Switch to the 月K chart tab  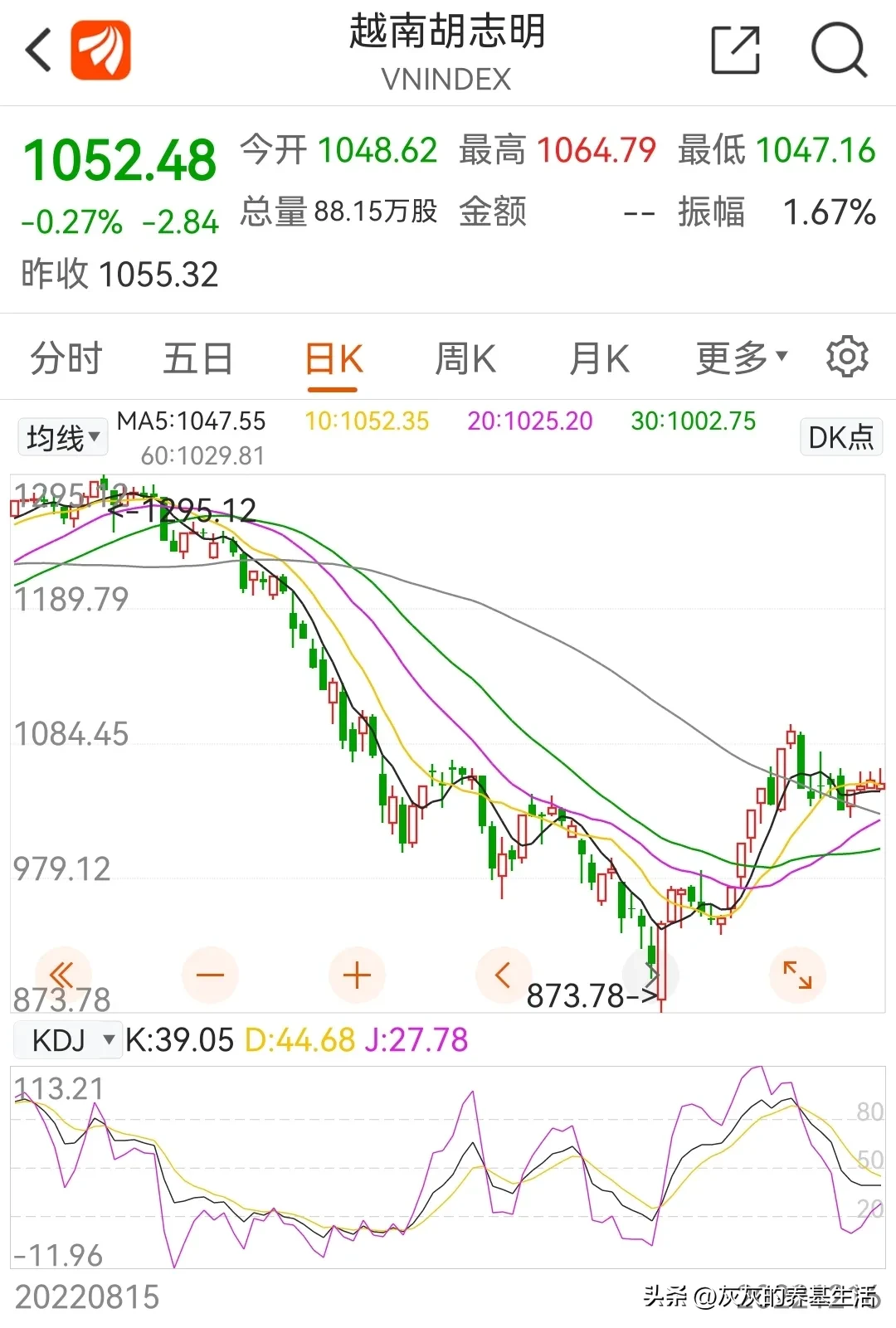coord(599,359)
